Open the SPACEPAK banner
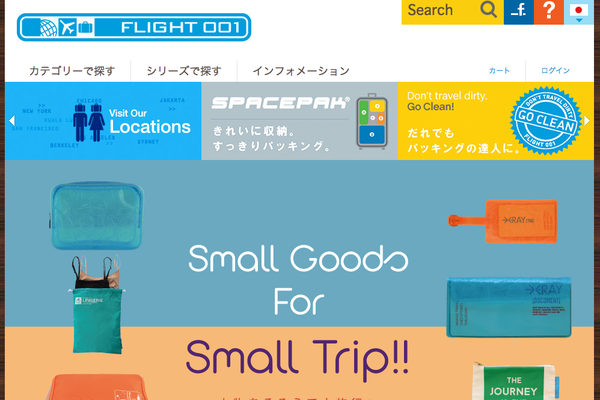600x400 pixels. tap(299, 121)
